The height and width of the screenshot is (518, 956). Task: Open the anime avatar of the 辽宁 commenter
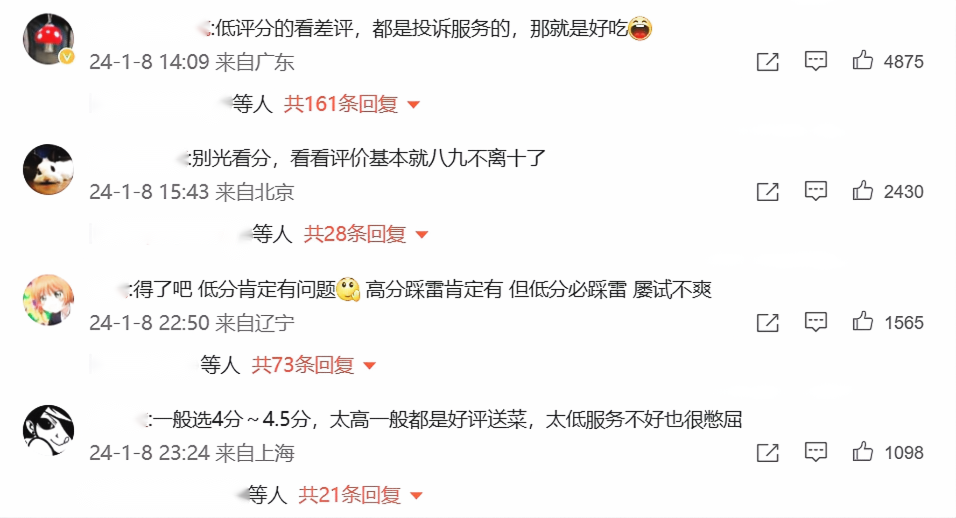click(x=48, y=300)
